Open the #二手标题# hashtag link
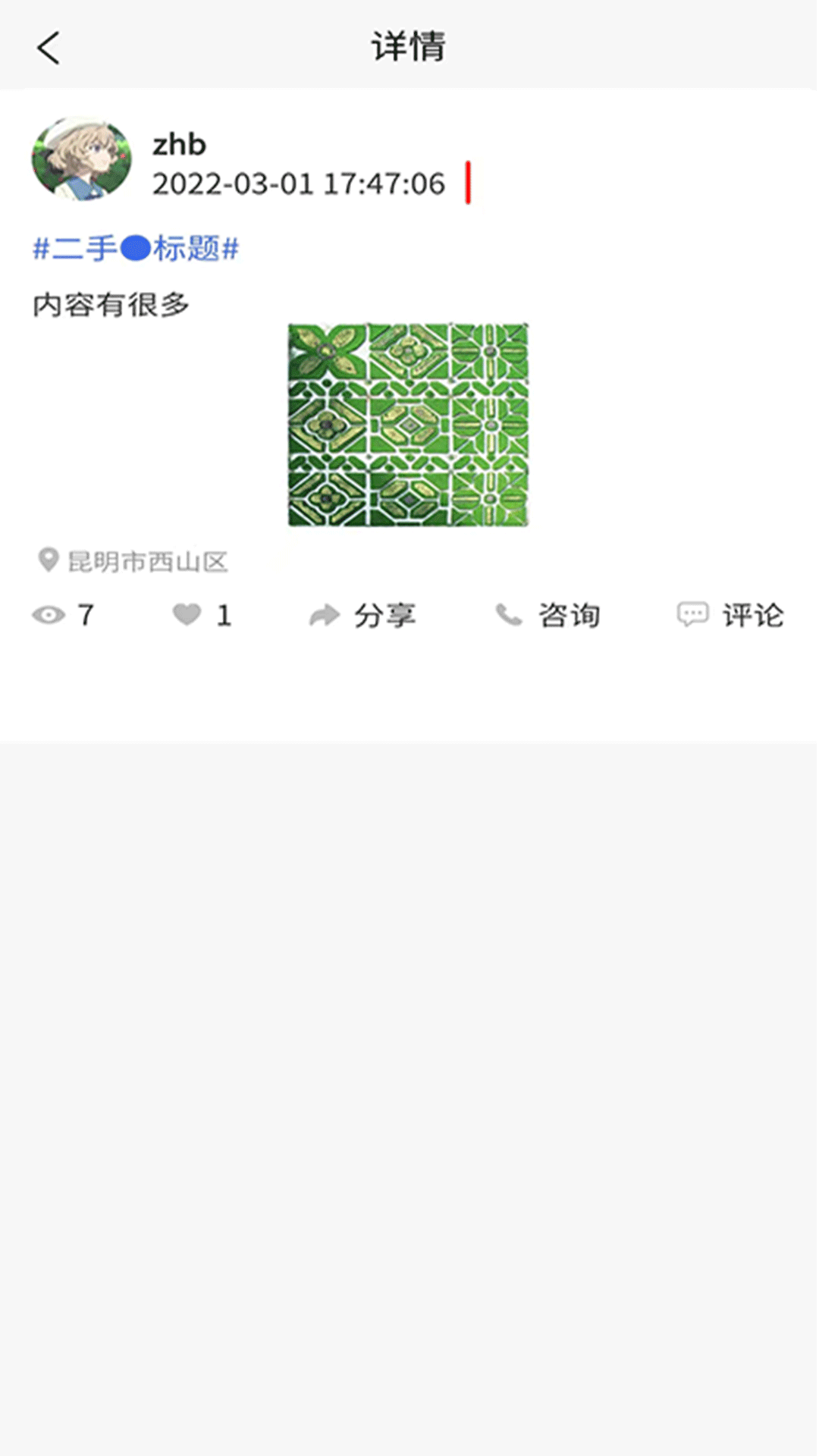The image size is (819, 1456). tap(136, 248)
